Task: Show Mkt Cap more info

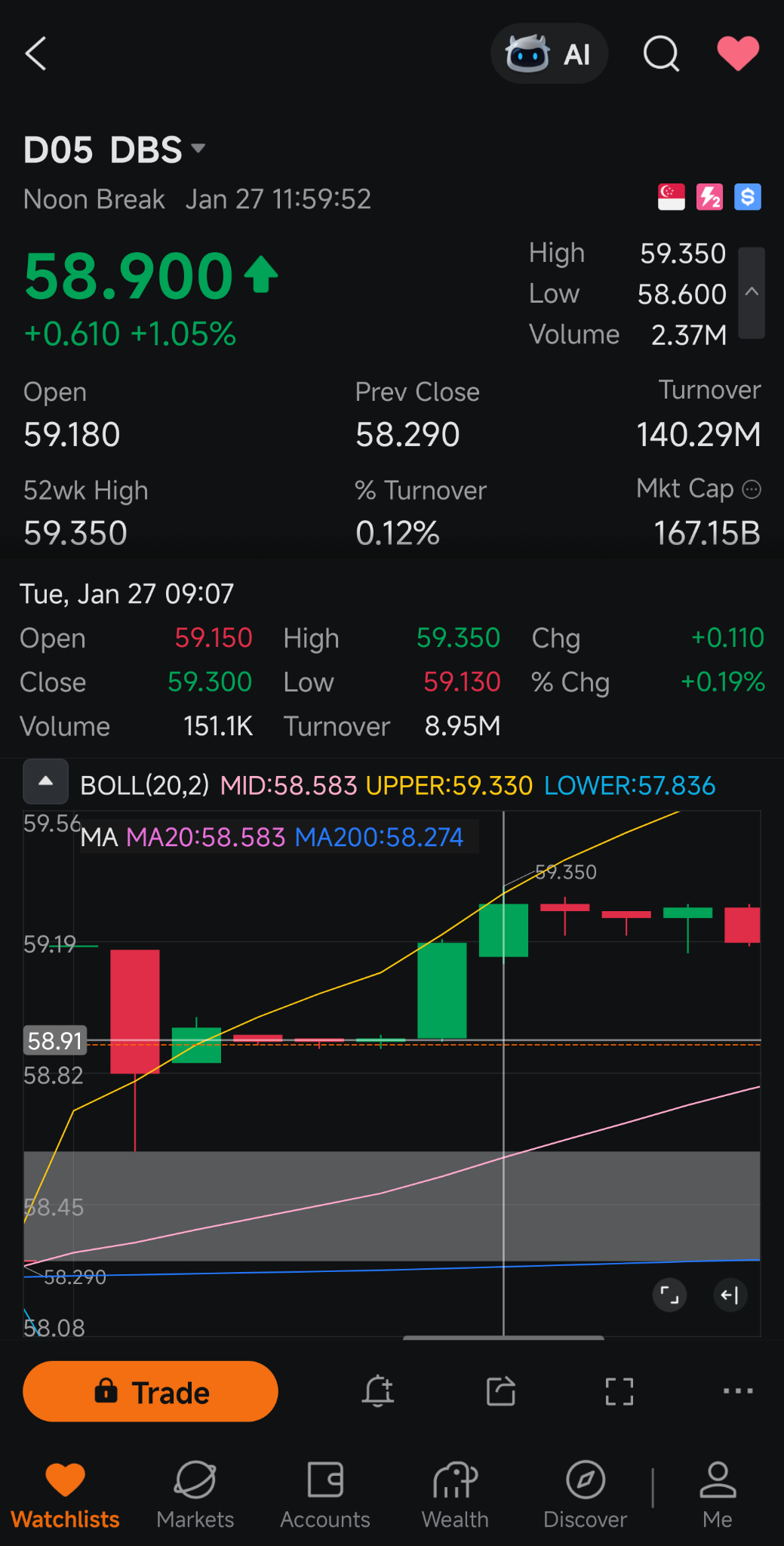Action: [752, 489]
